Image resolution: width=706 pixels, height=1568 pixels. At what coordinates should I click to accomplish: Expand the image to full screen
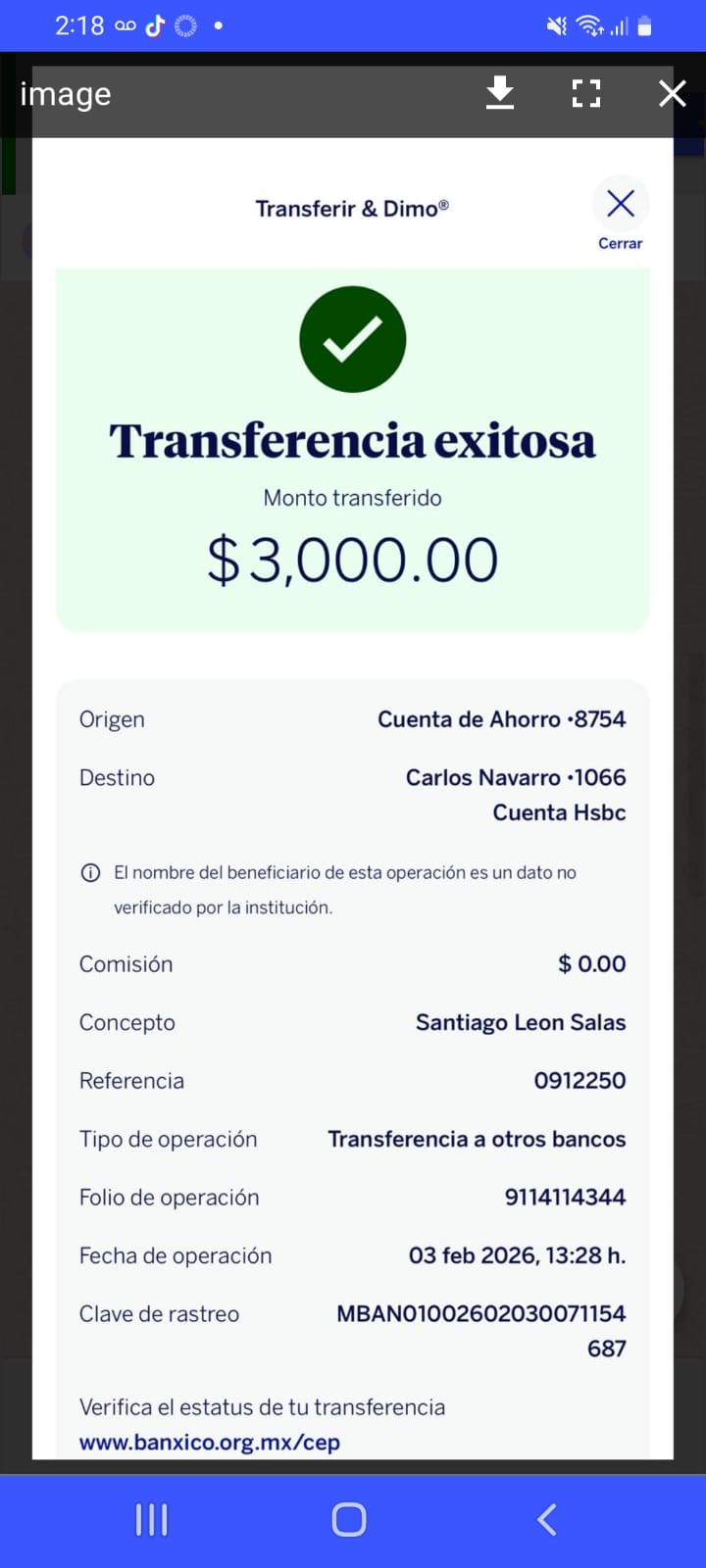pyautogui.click(x=585, y=93)
